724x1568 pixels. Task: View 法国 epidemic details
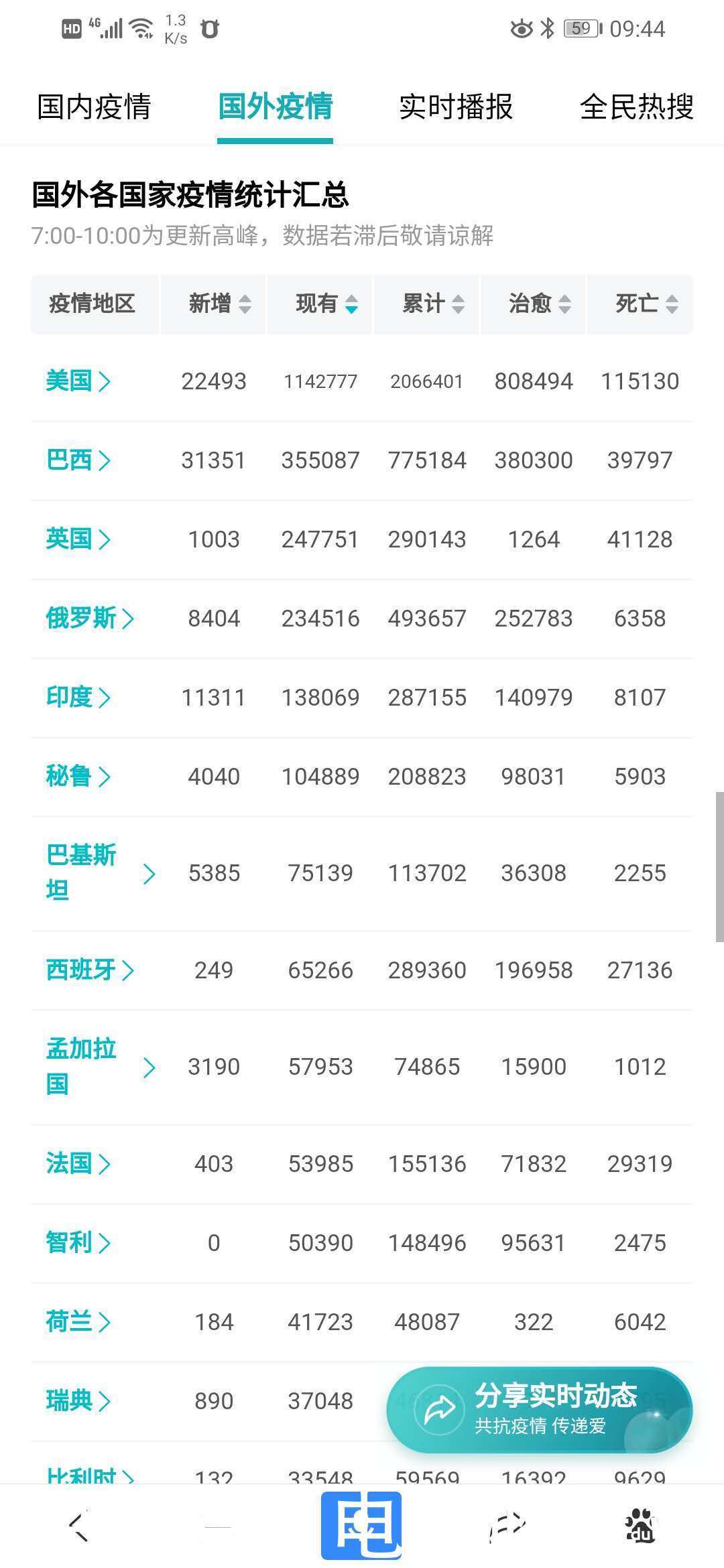click(78, 1164)
